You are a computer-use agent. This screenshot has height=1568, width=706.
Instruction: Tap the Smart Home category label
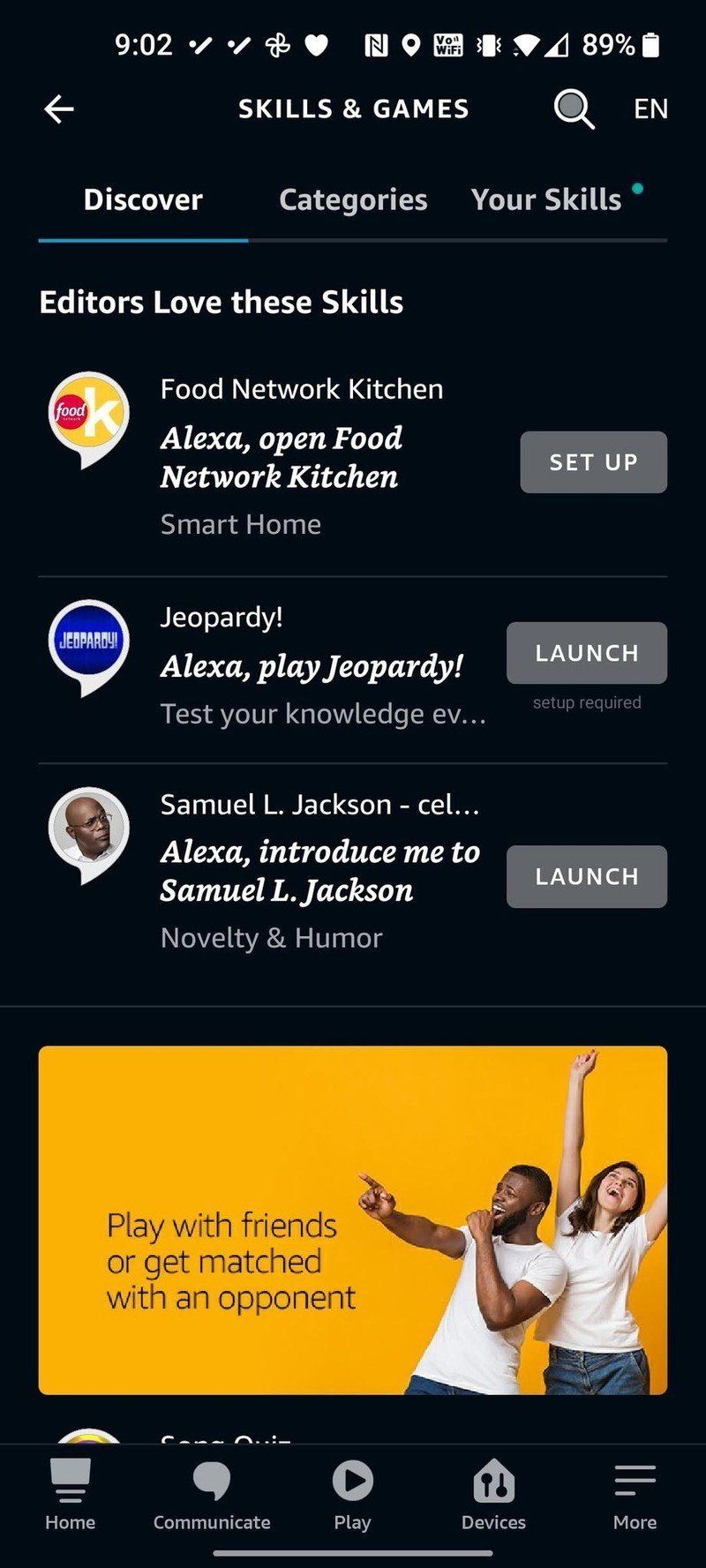239,523
